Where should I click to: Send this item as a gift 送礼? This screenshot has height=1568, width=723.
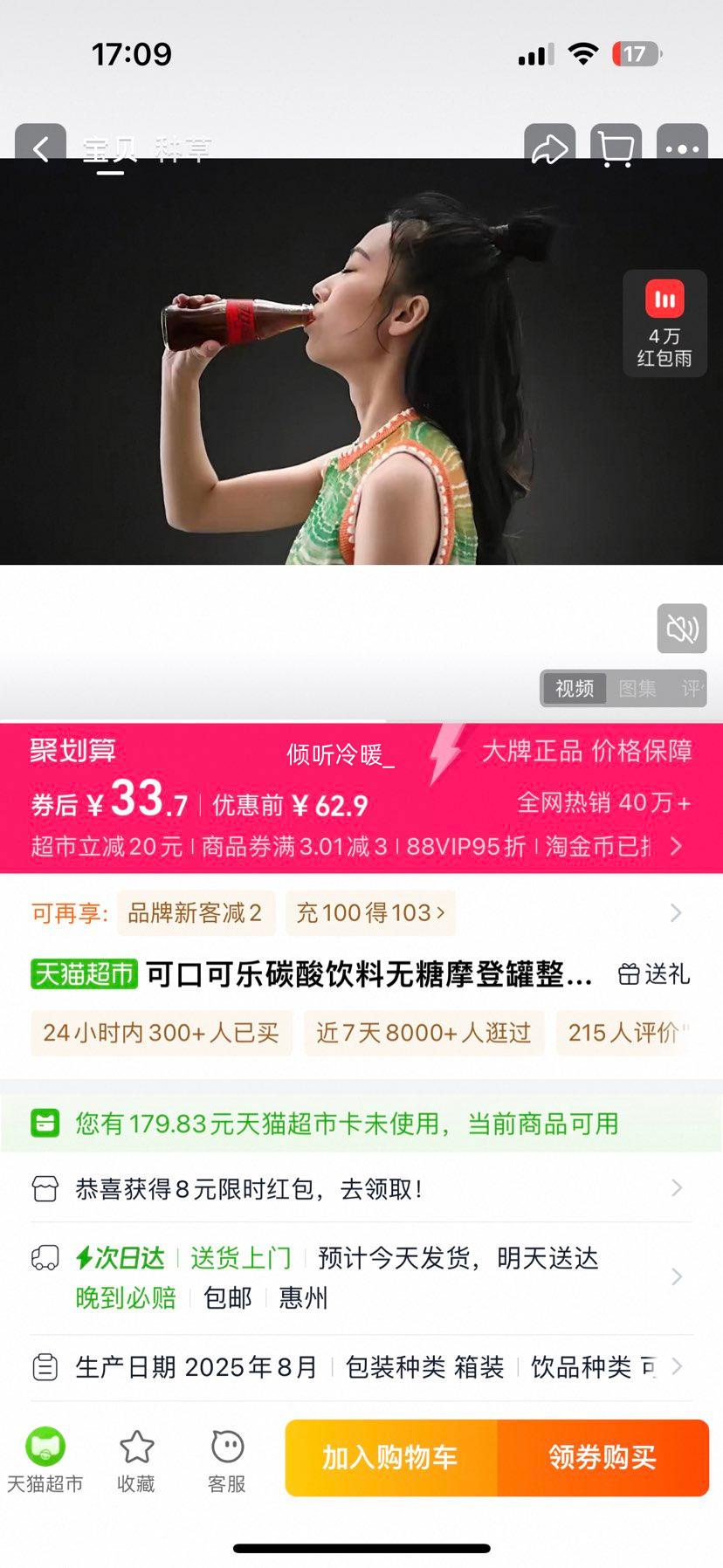(x=654, y=974)
